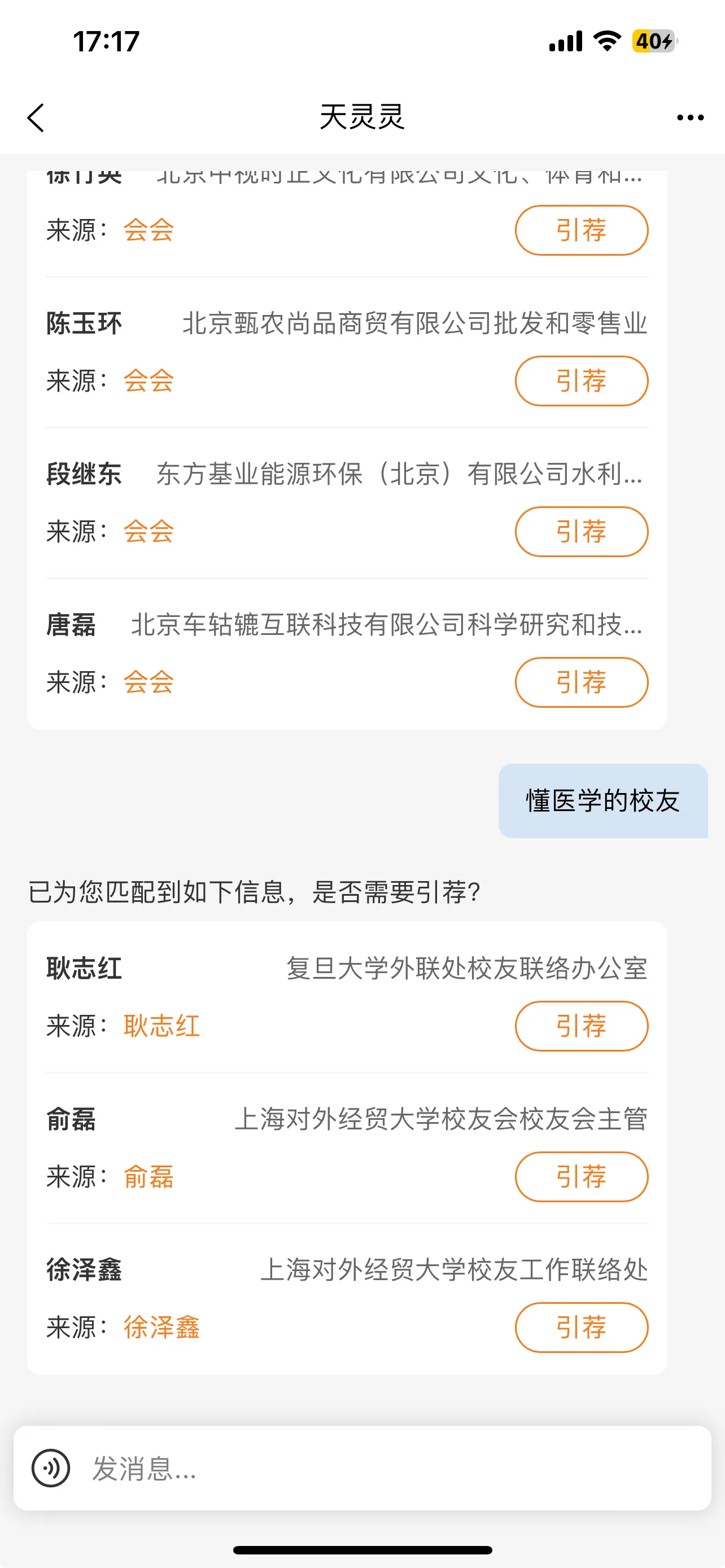The width and height of the screenshot is (725, 1568).
Task: Open the source link 徐泽鑫
Action: 161,1327
